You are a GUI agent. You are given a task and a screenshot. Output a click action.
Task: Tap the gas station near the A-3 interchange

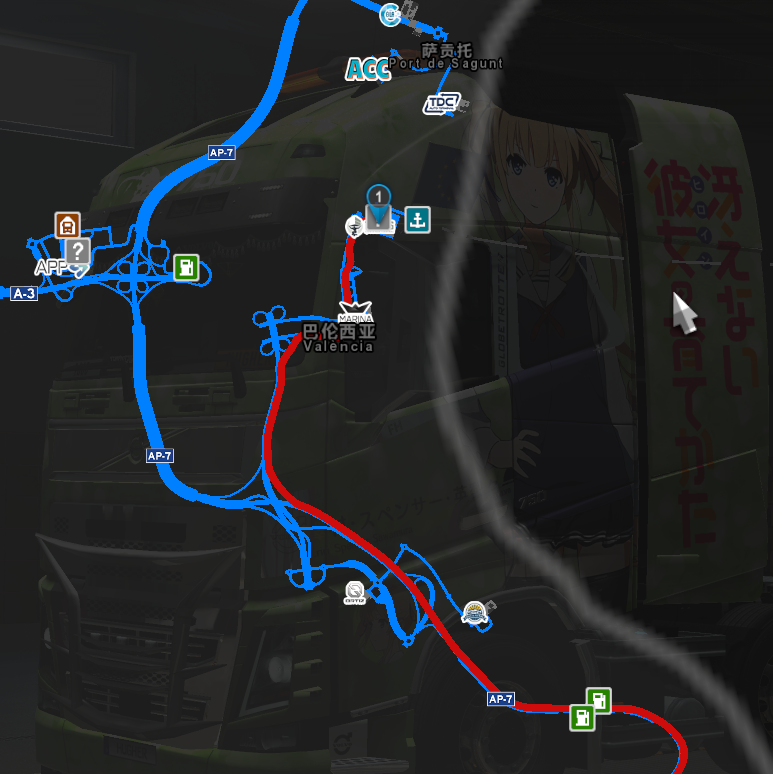pos(186,267)
